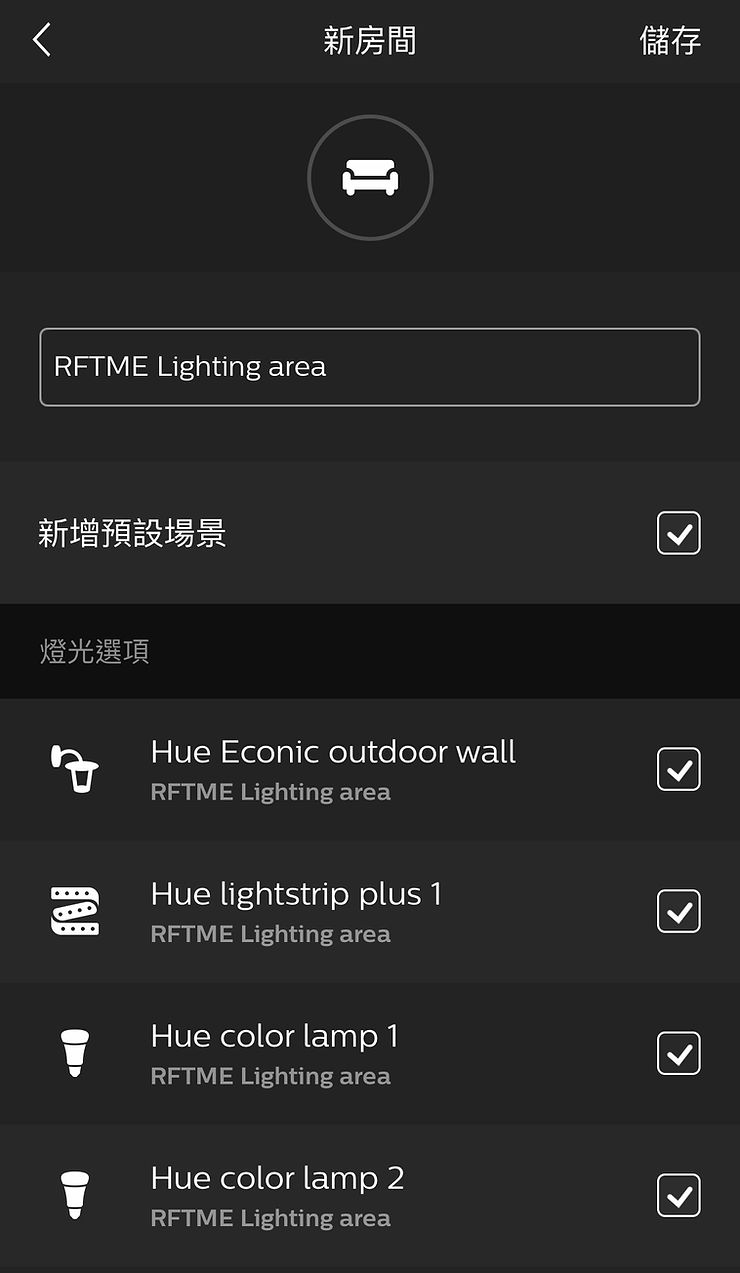Viewport: 740px width, 1273px height.
Task: Edit the RFTME Lighting area name field
Action: point(370,367)
